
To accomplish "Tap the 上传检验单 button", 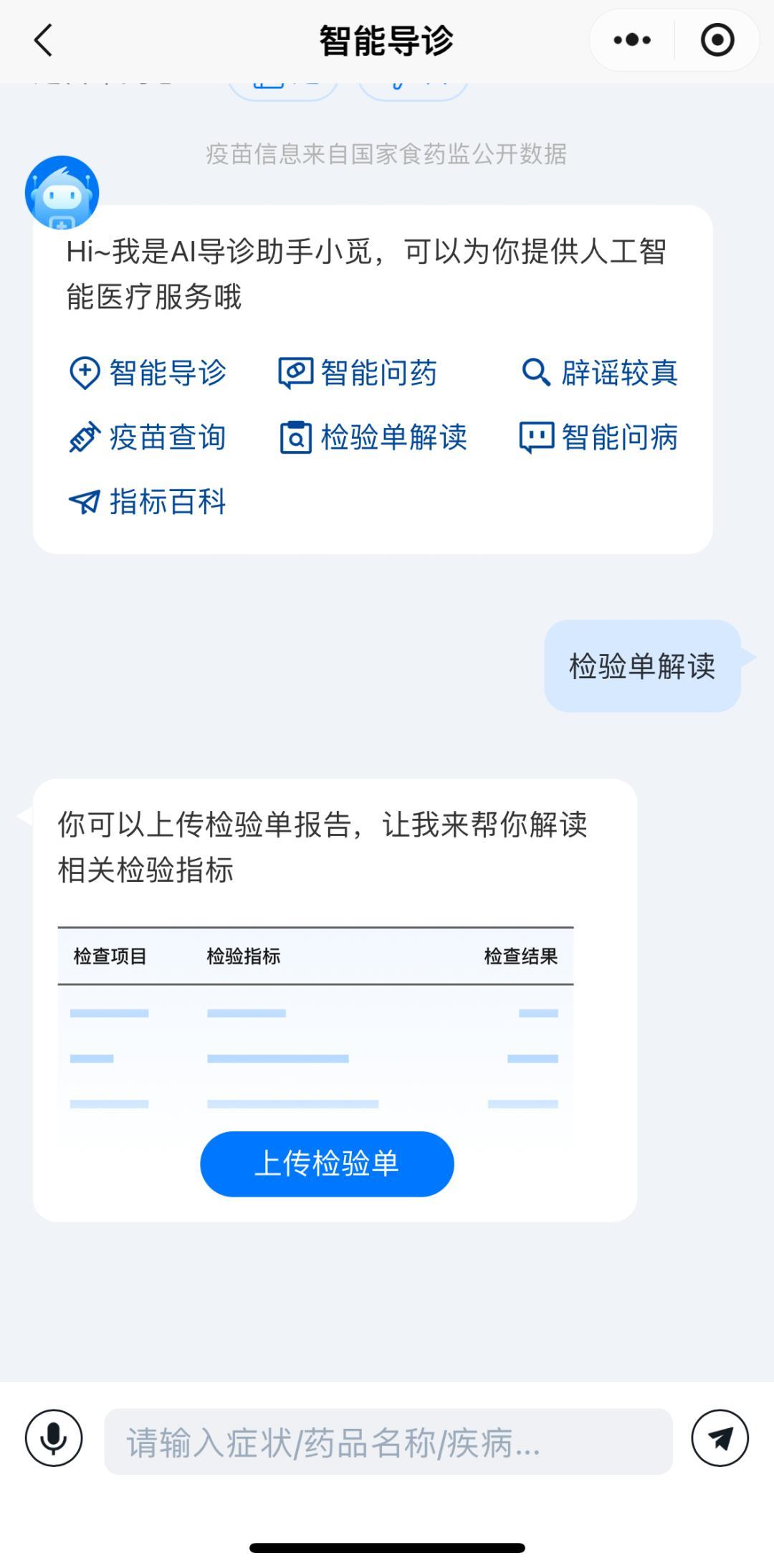I will click(x=327, y=1164).
